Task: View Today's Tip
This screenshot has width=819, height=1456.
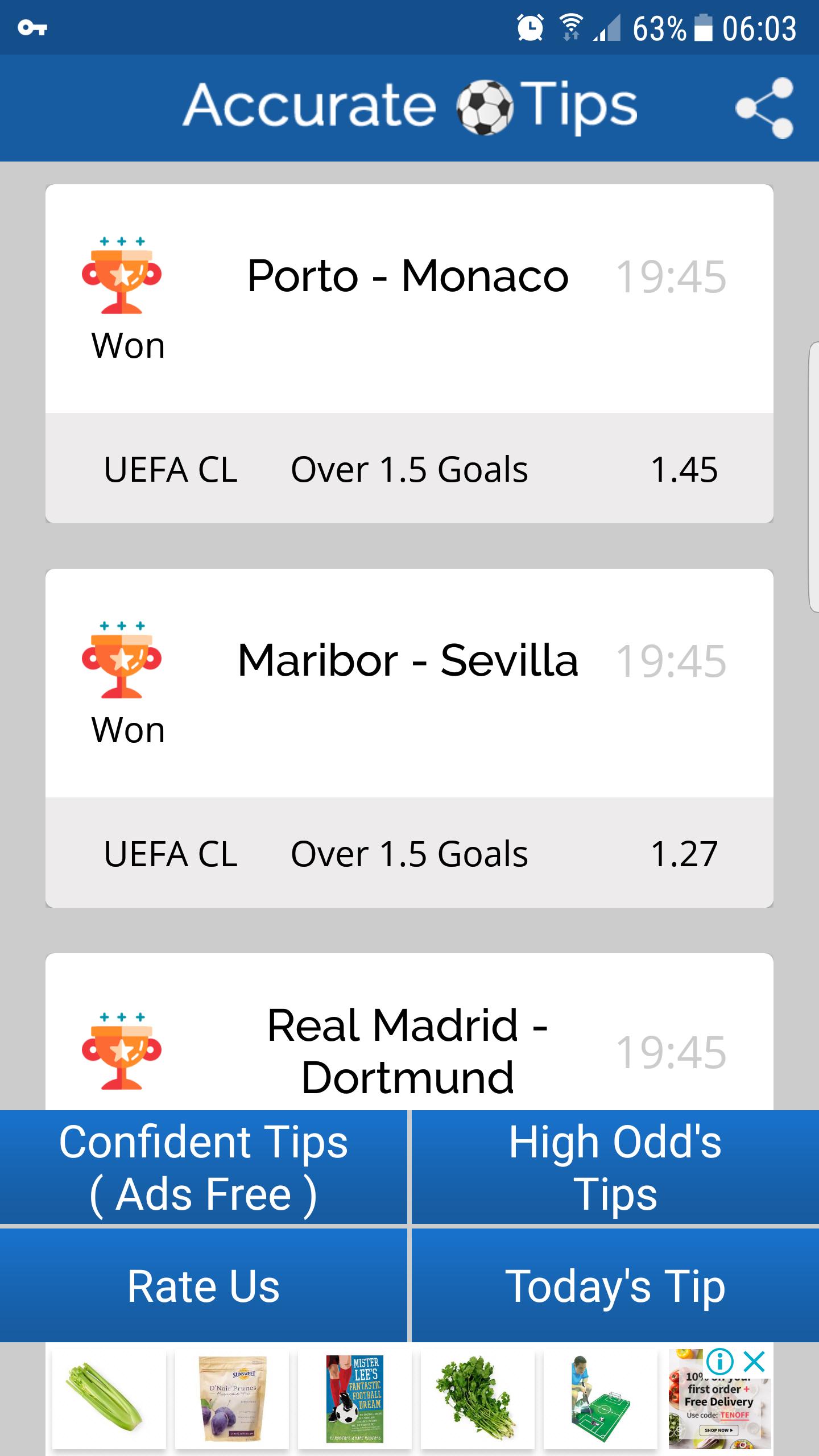Action: 615,1285
